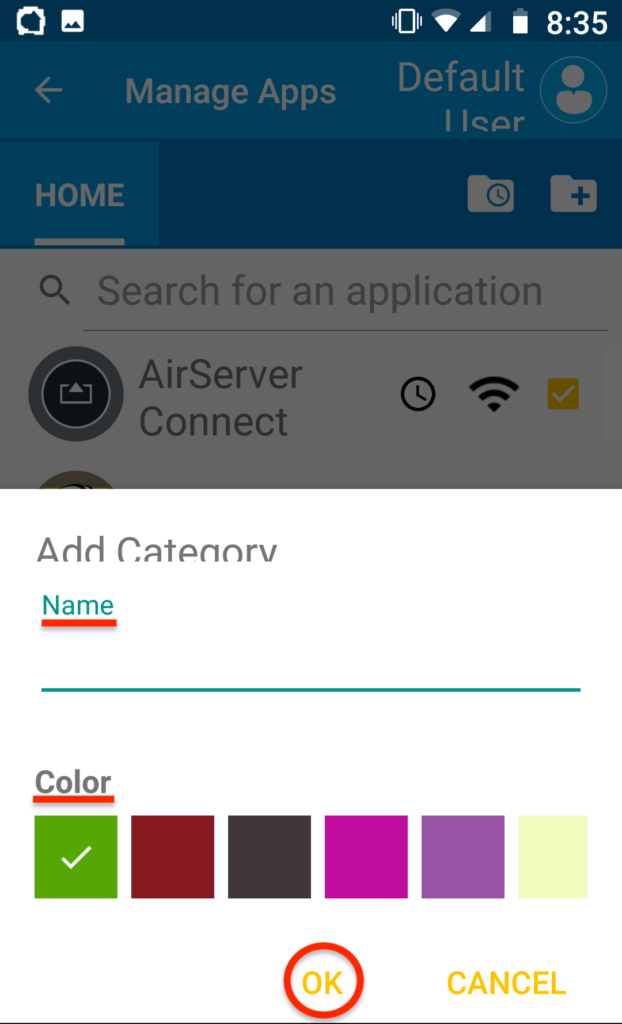Select the magenta color swatch

click(366, 857)
